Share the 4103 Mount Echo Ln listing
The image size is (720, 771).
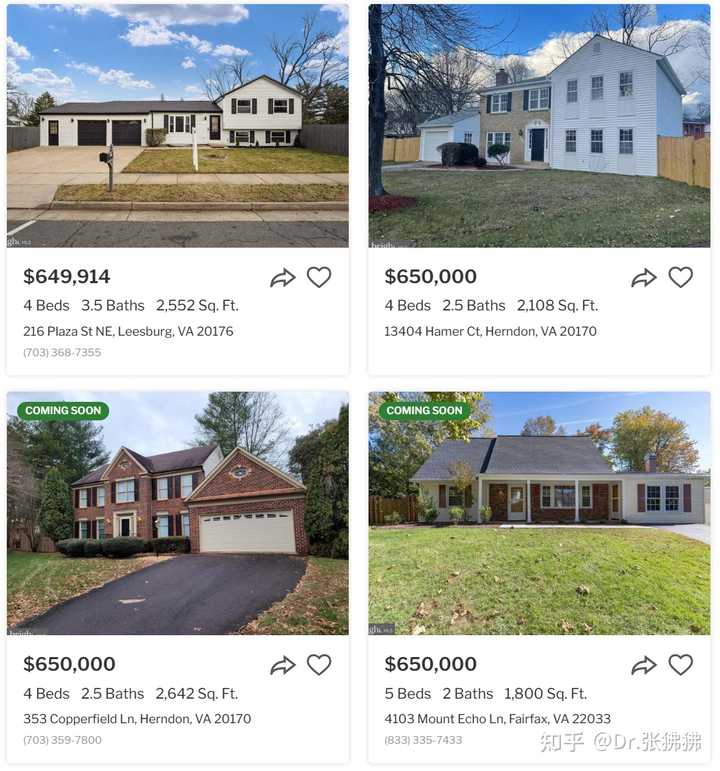point(644,665)
